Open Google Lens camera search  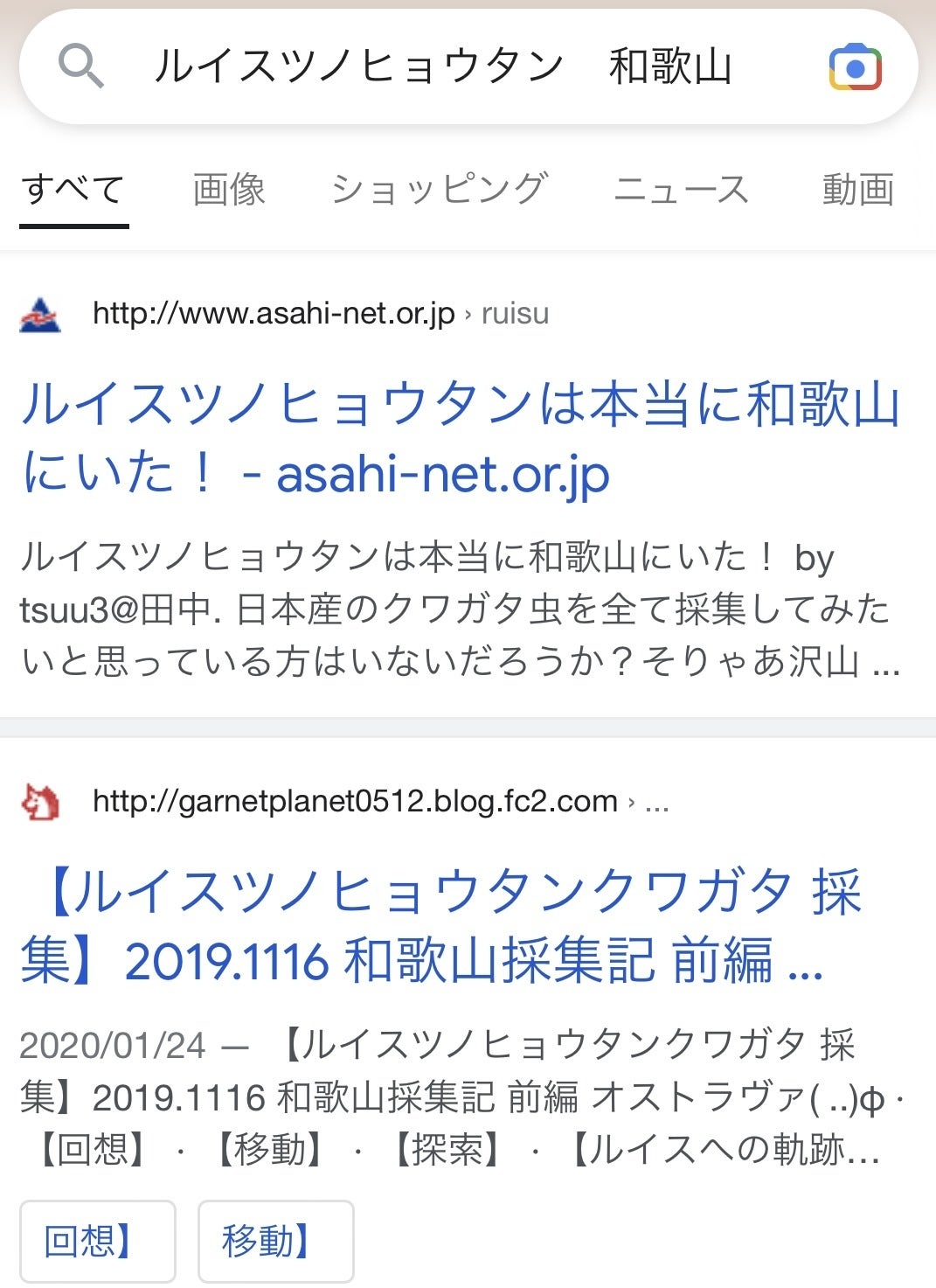[855, 67]
